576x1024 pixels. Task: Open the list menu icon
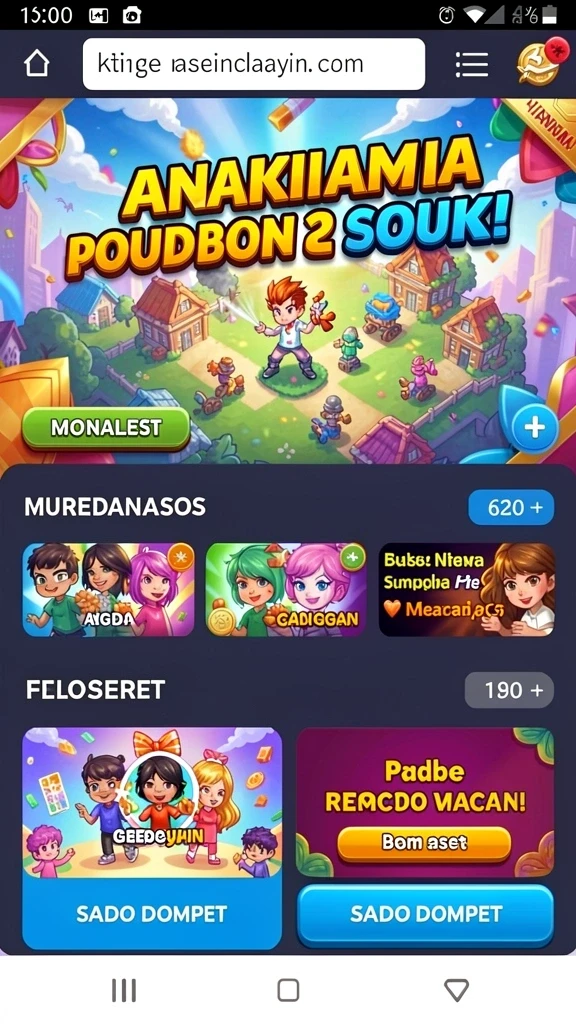tap(472, 64)
